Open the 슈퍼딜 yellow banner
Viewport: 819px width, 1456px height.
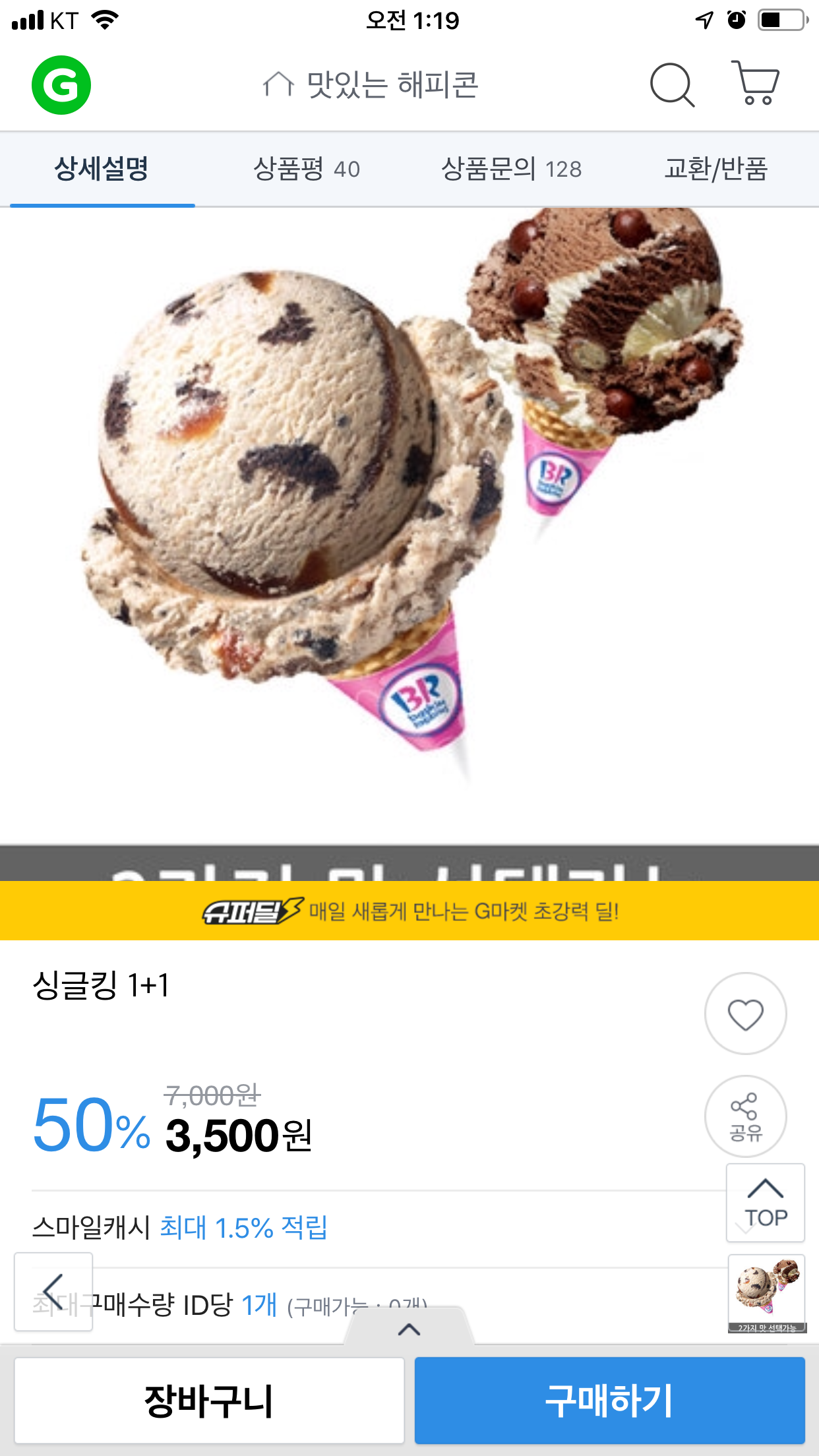(x=409, y=911)
